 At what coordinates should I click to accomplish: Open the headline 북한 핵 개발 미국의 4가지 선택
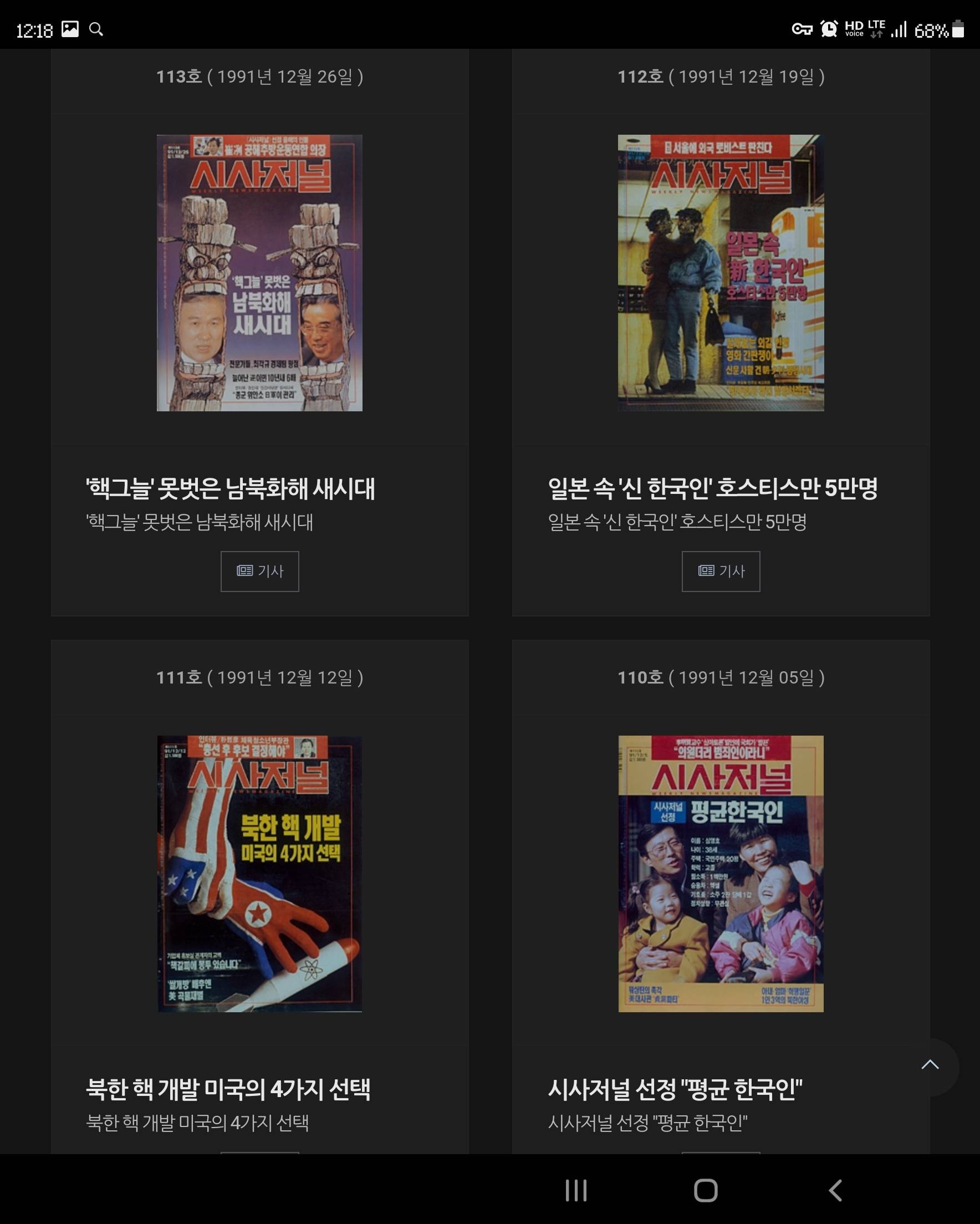(x=228, y=1089)
